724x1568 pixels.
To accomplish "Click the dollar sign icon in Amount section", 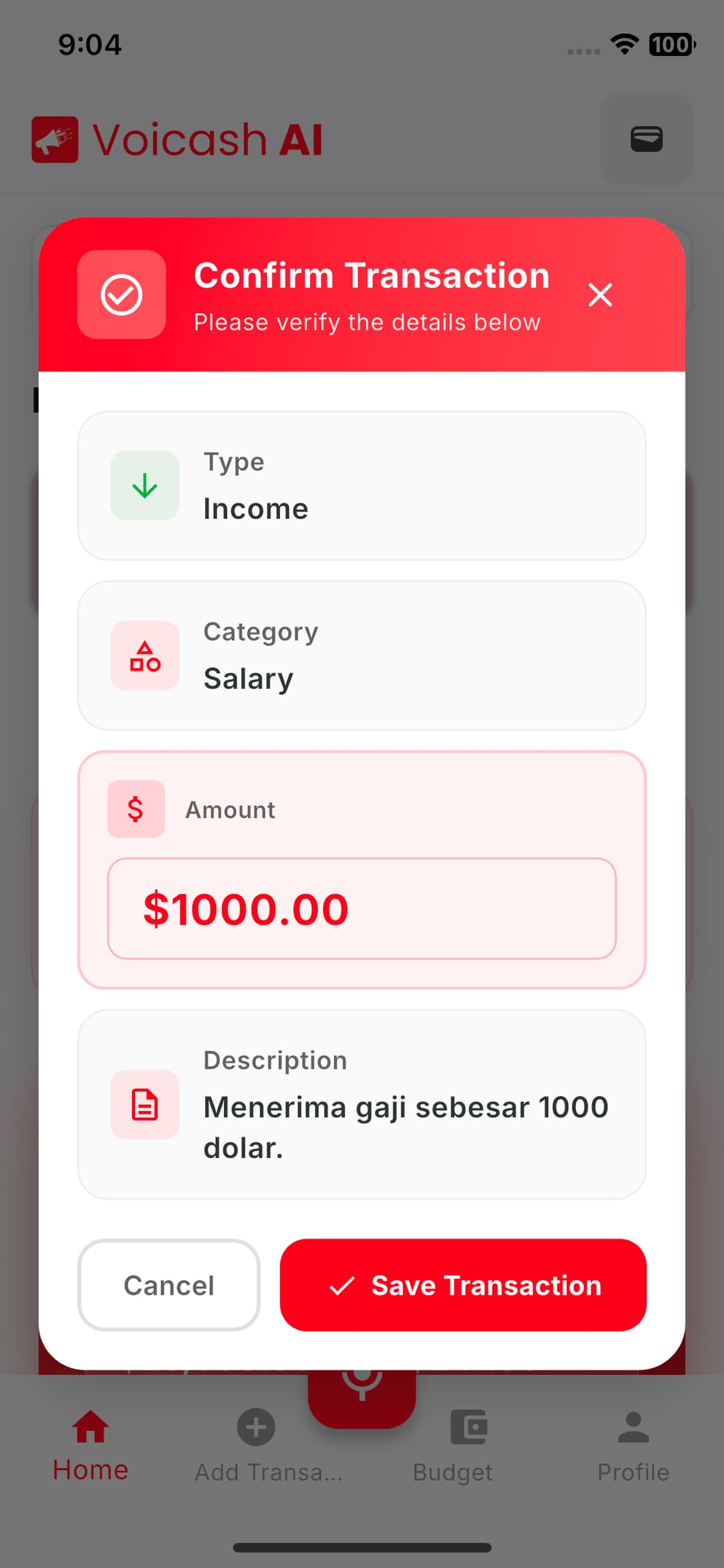I will point(136,809).
